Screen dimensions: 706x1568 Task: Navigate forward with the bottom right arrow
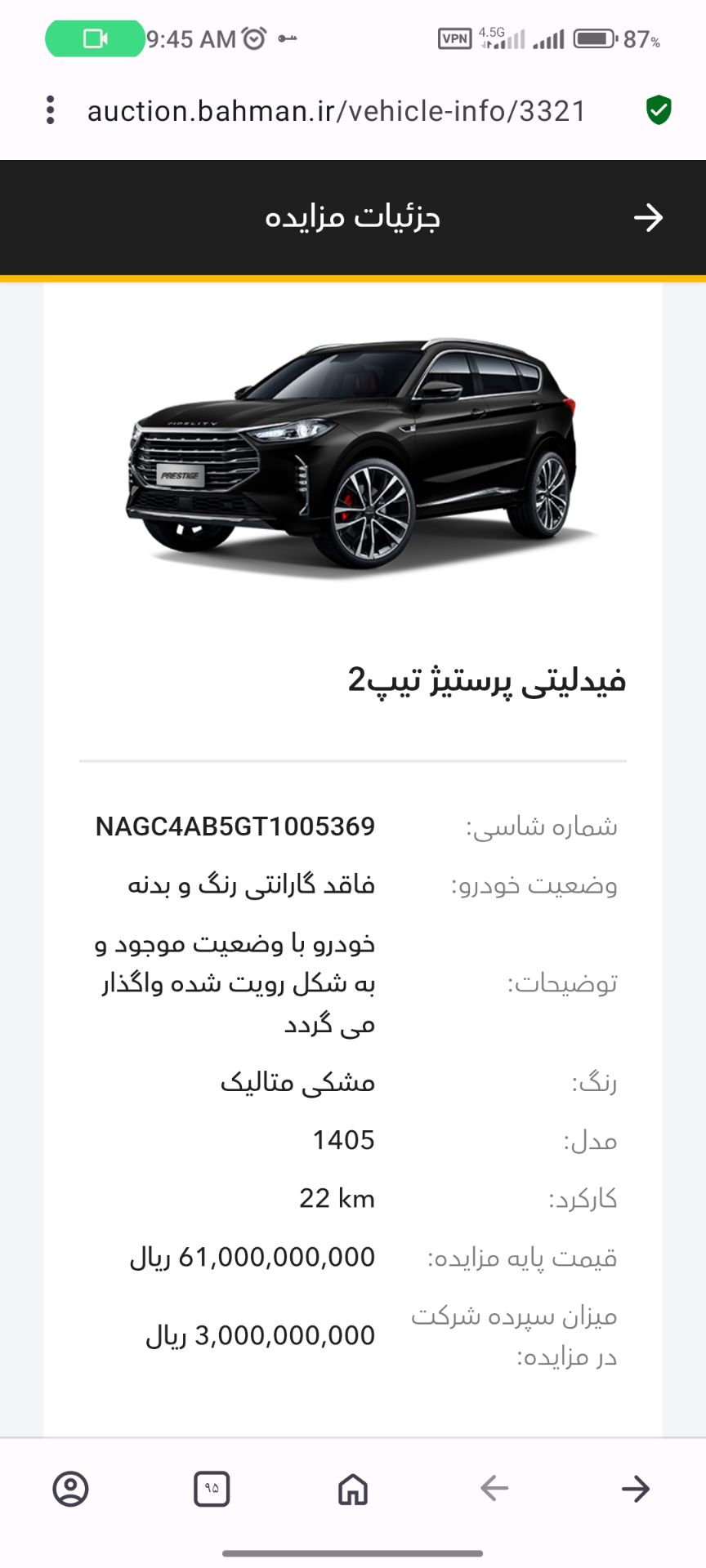[x=636, y=1489]
